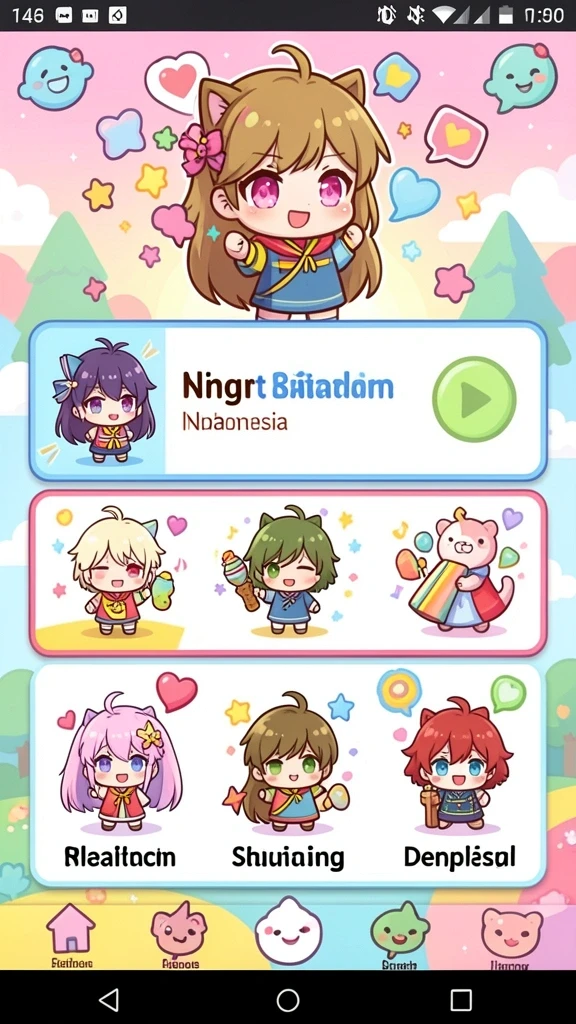
Task: Open the white smiling blob center tab
Action: tap(288, 931)
